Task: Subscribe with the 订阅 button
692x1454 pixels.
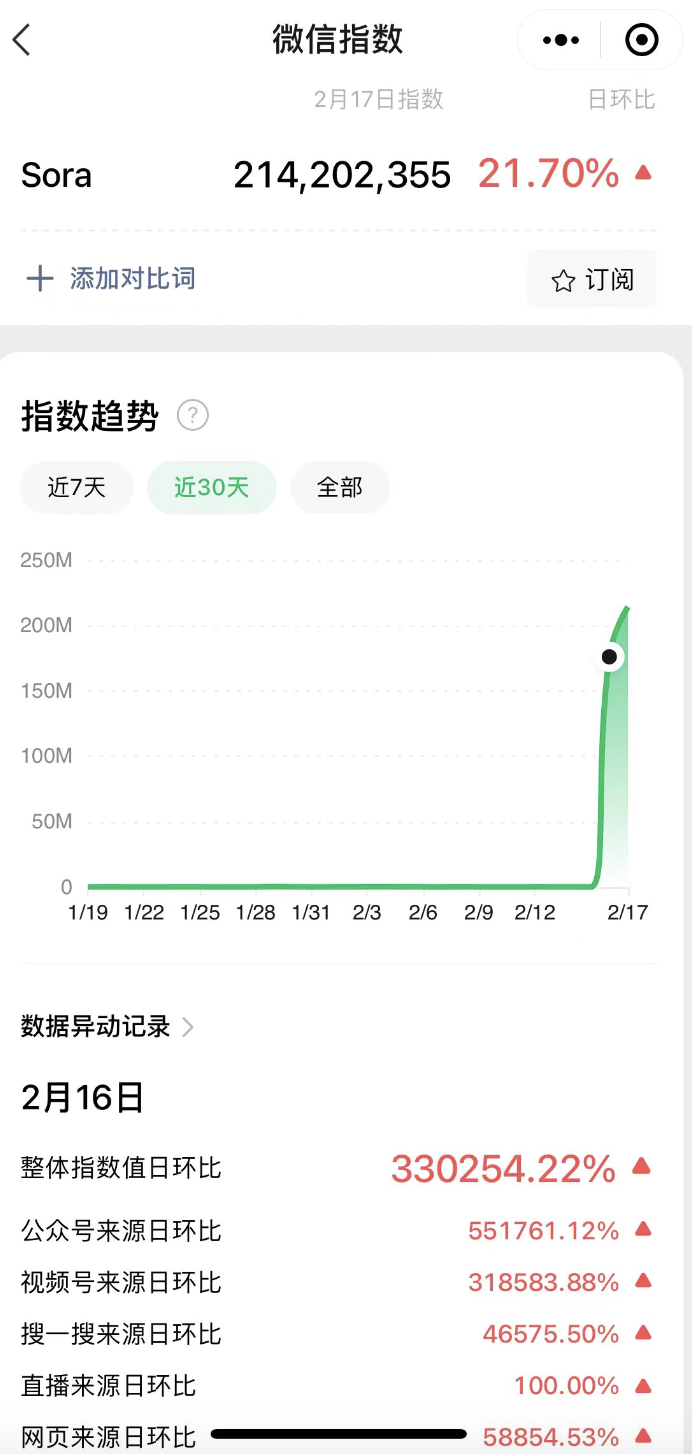Action: [x=592, y=279]
